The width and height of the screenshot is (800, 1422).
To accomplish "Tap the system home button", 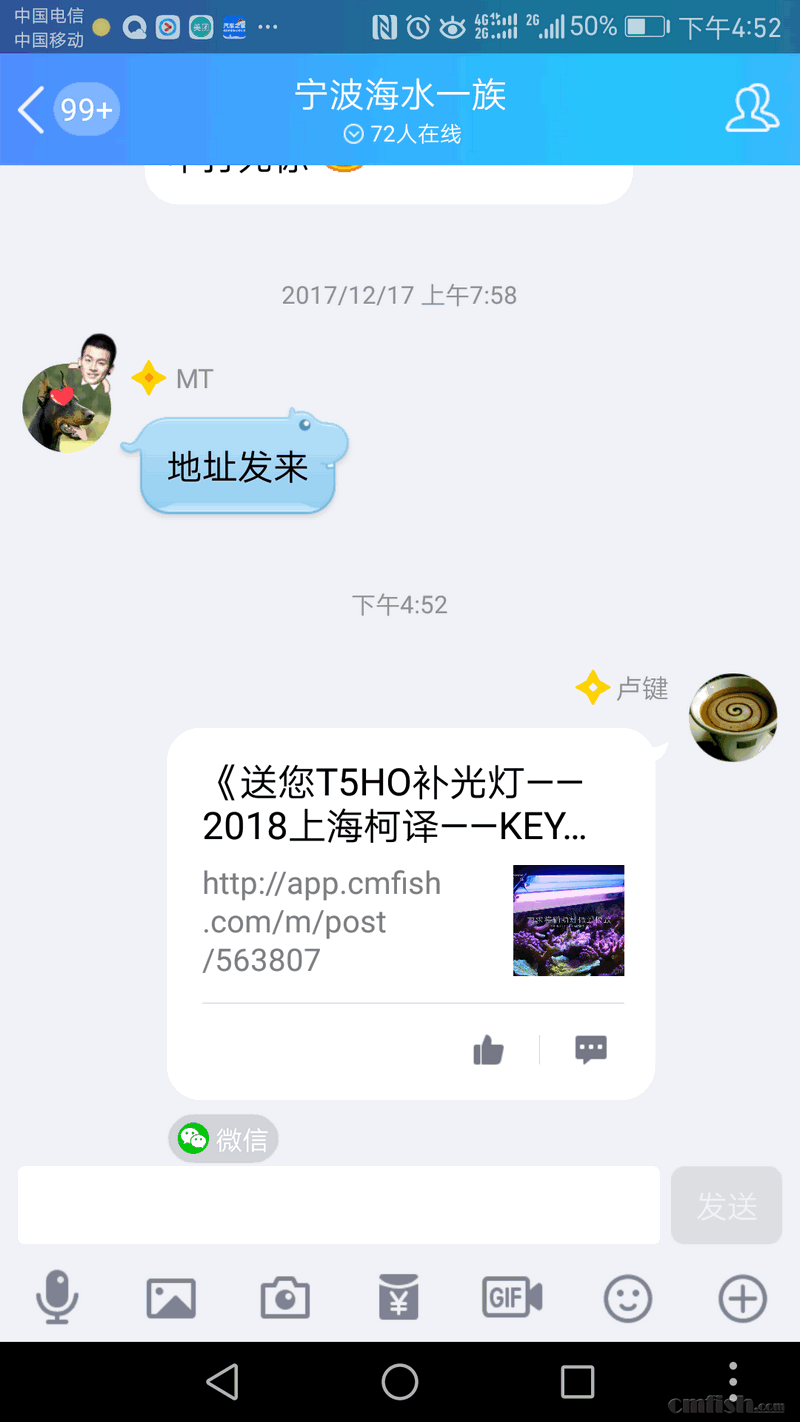I will pyautogui.click(x=400, y=1382).
